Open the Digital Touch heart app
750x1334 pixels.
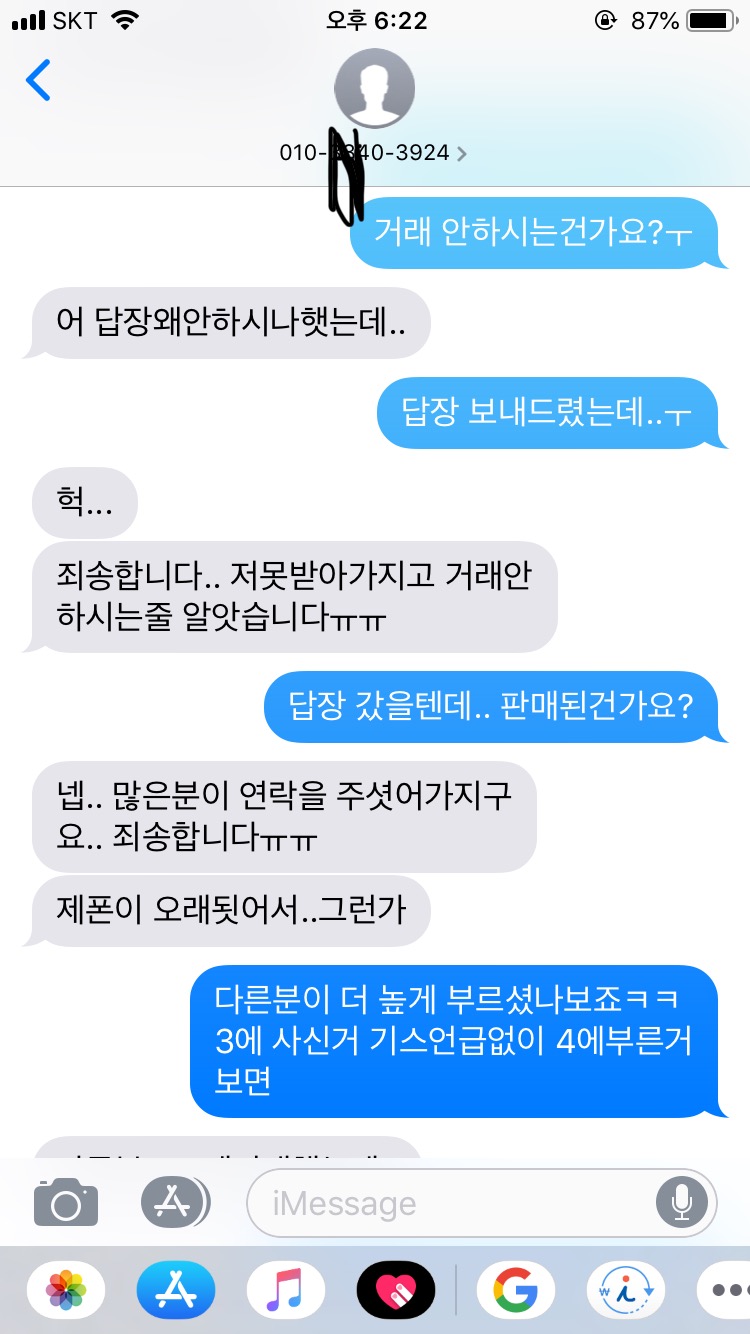click(x=396, y=1291)
